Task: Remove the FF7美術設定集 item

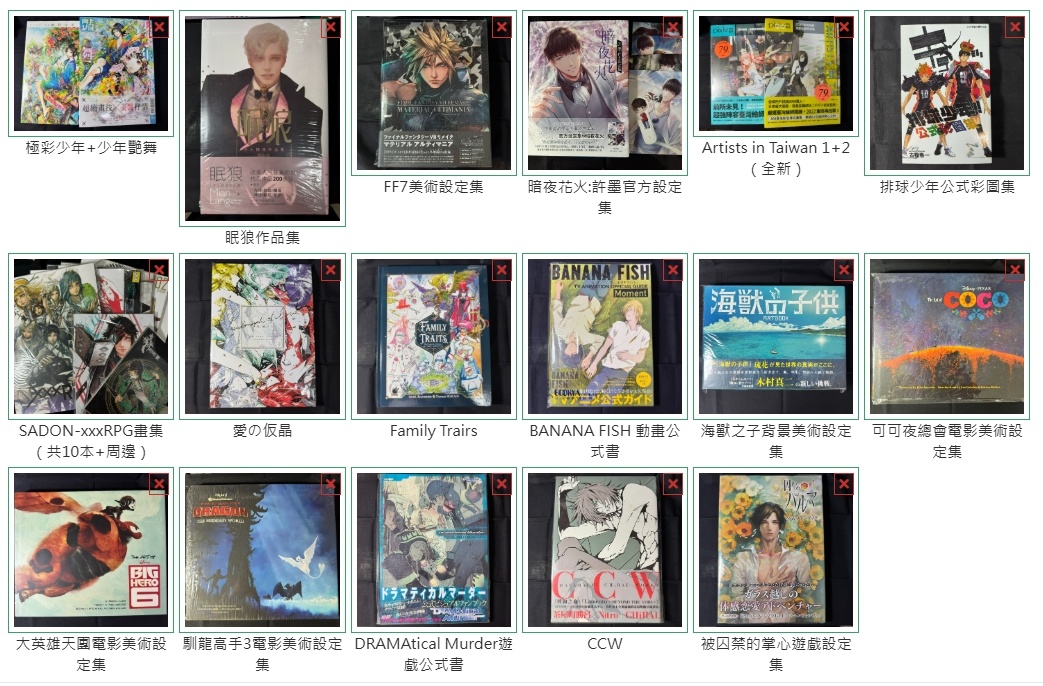Action: 502,27
